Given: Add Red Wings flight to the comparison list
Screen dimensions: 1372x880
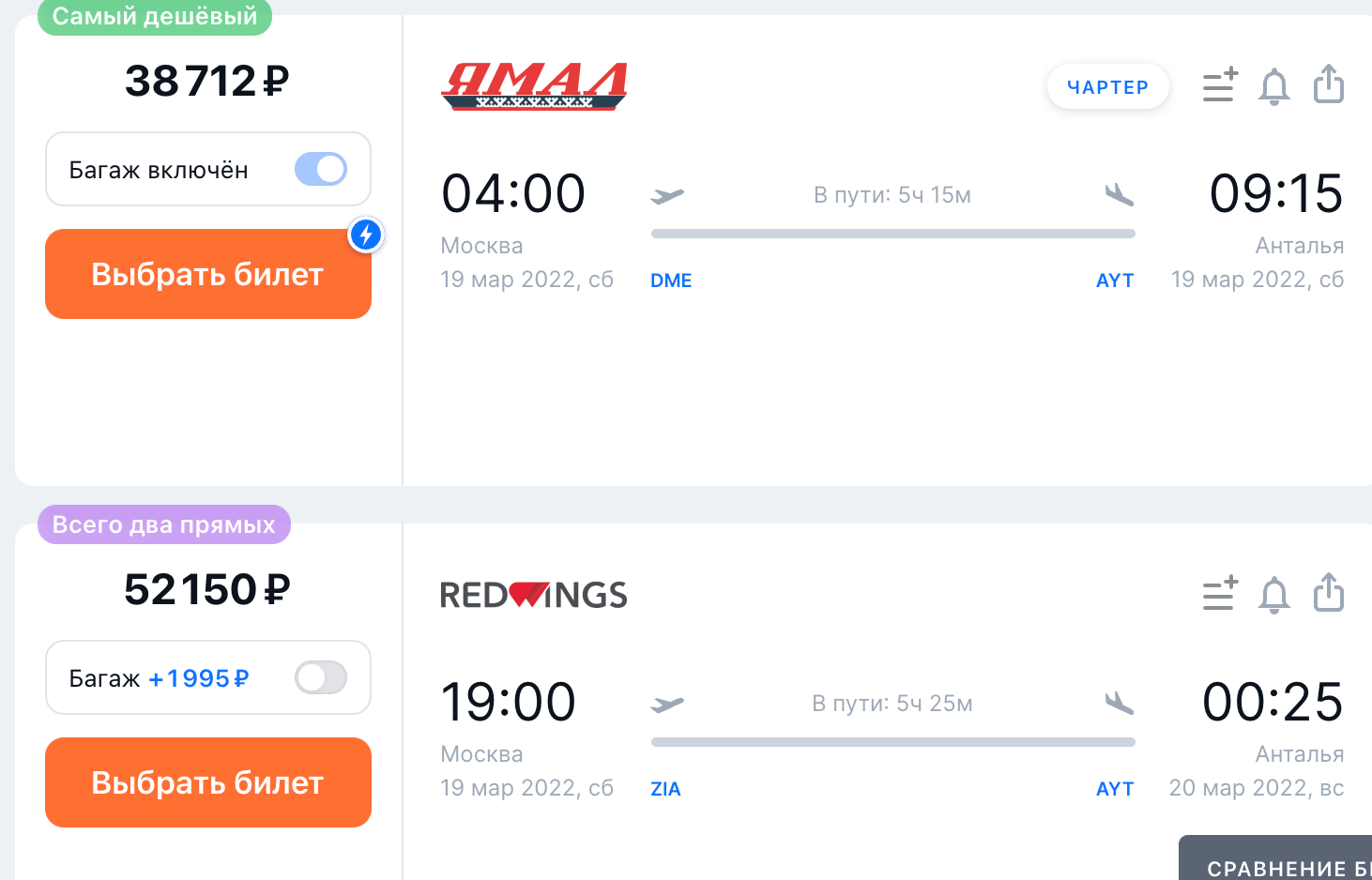Looking at the screenshot, I should coord(1220,594).
